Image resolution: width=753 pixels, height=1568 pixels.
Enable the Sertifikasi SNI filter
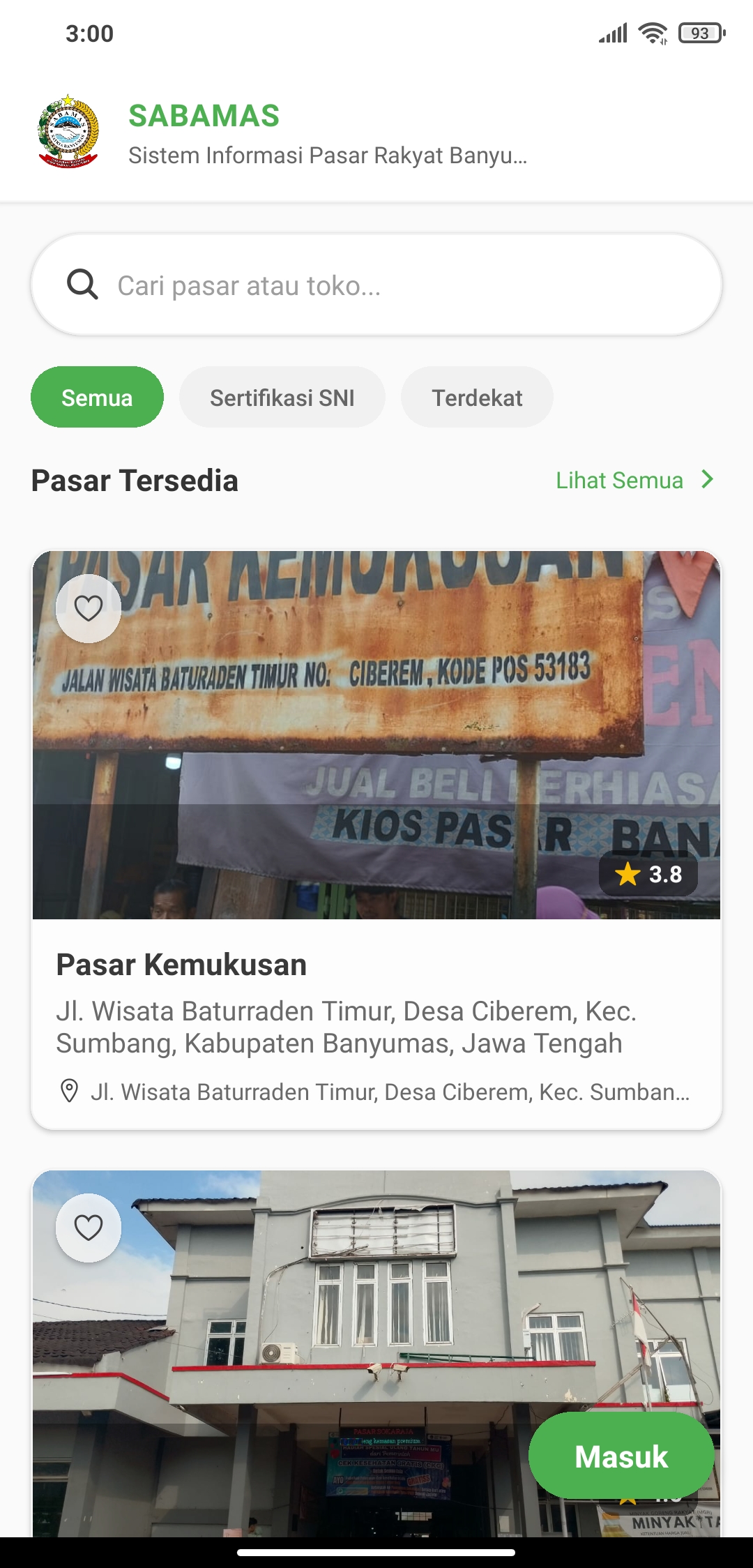point(282,396)
